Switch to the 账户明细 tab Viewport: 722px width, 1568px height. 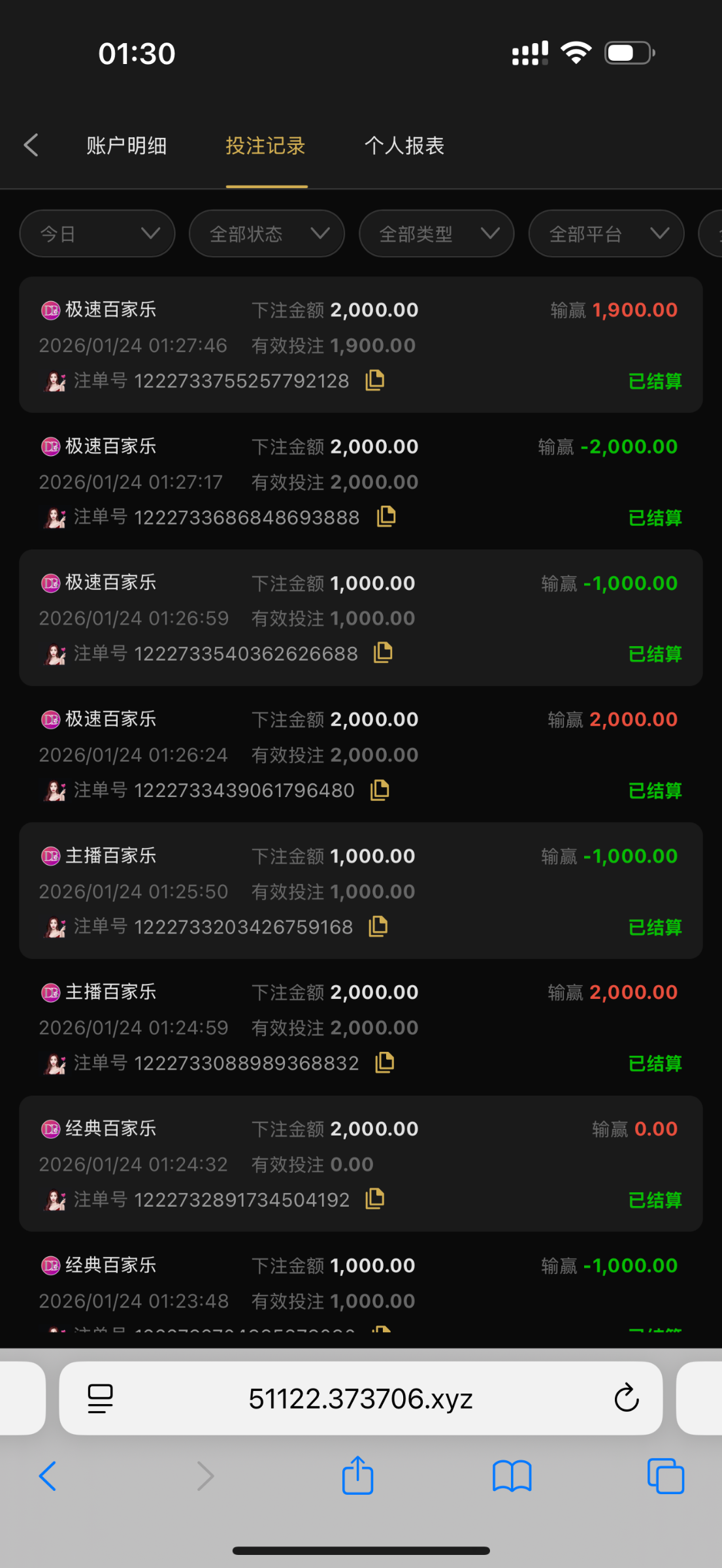click(x=126, y=146)
